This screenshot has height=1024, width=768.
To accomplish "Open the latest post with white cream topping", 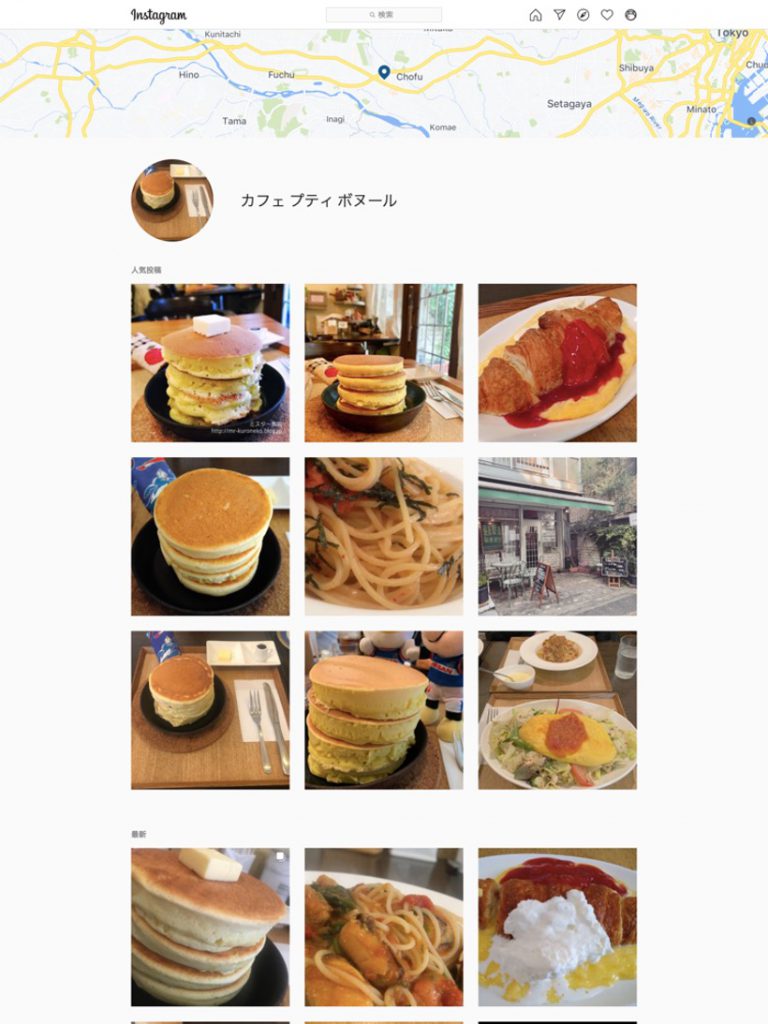I will (x=557, y=927).
